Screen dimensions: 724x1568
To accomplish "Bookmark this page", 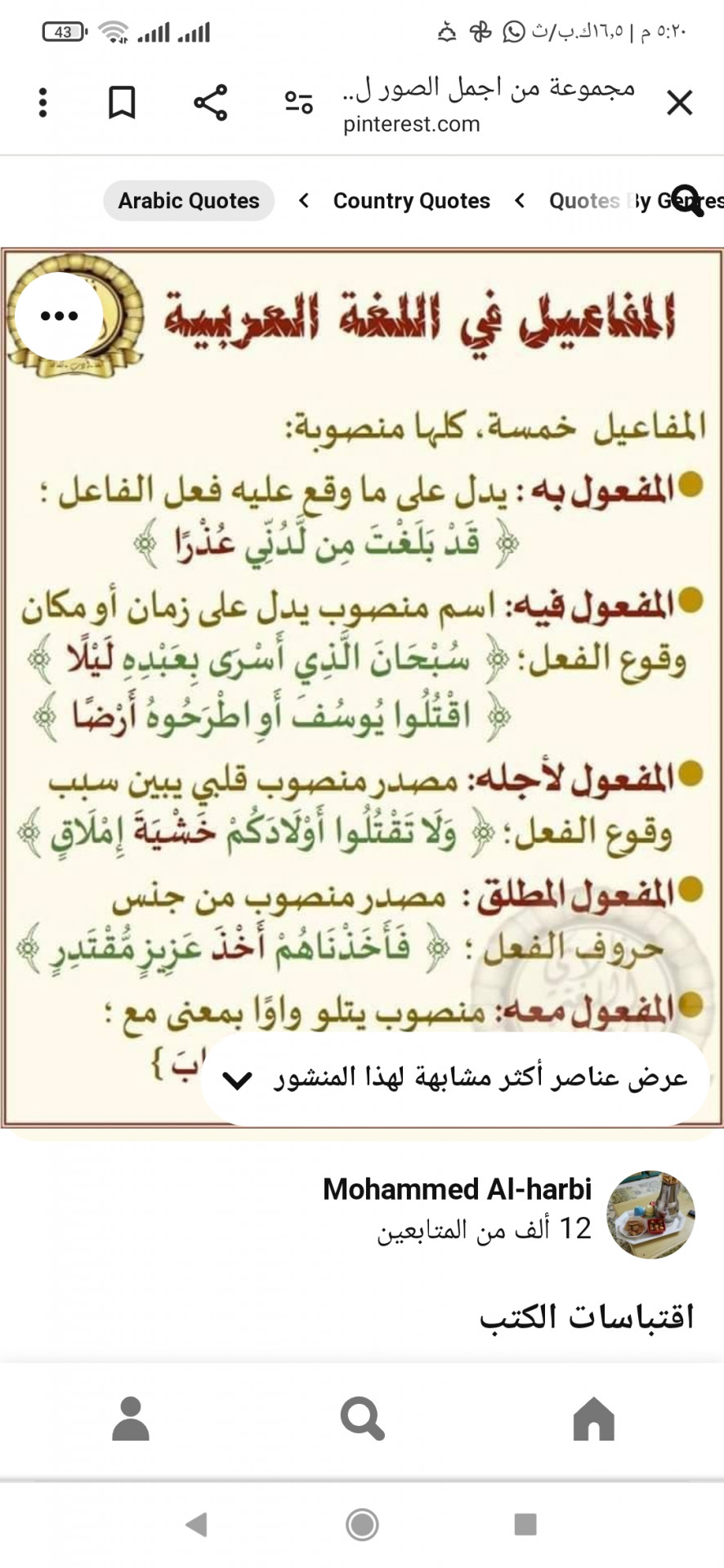I will click(x=123, y=103).
